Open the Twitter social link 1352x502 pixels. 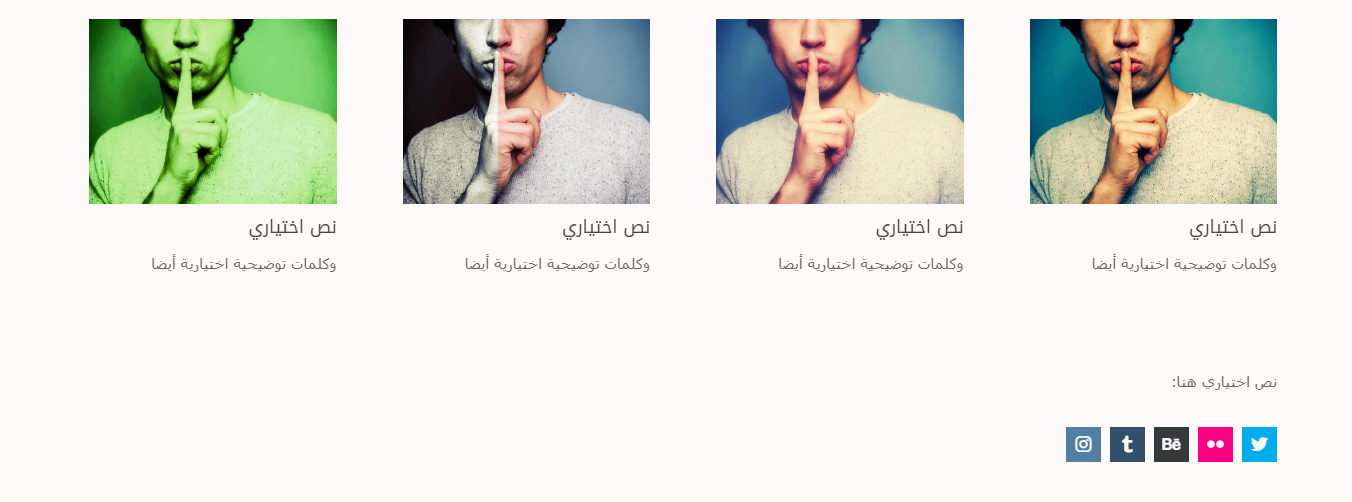[1259, 444]
